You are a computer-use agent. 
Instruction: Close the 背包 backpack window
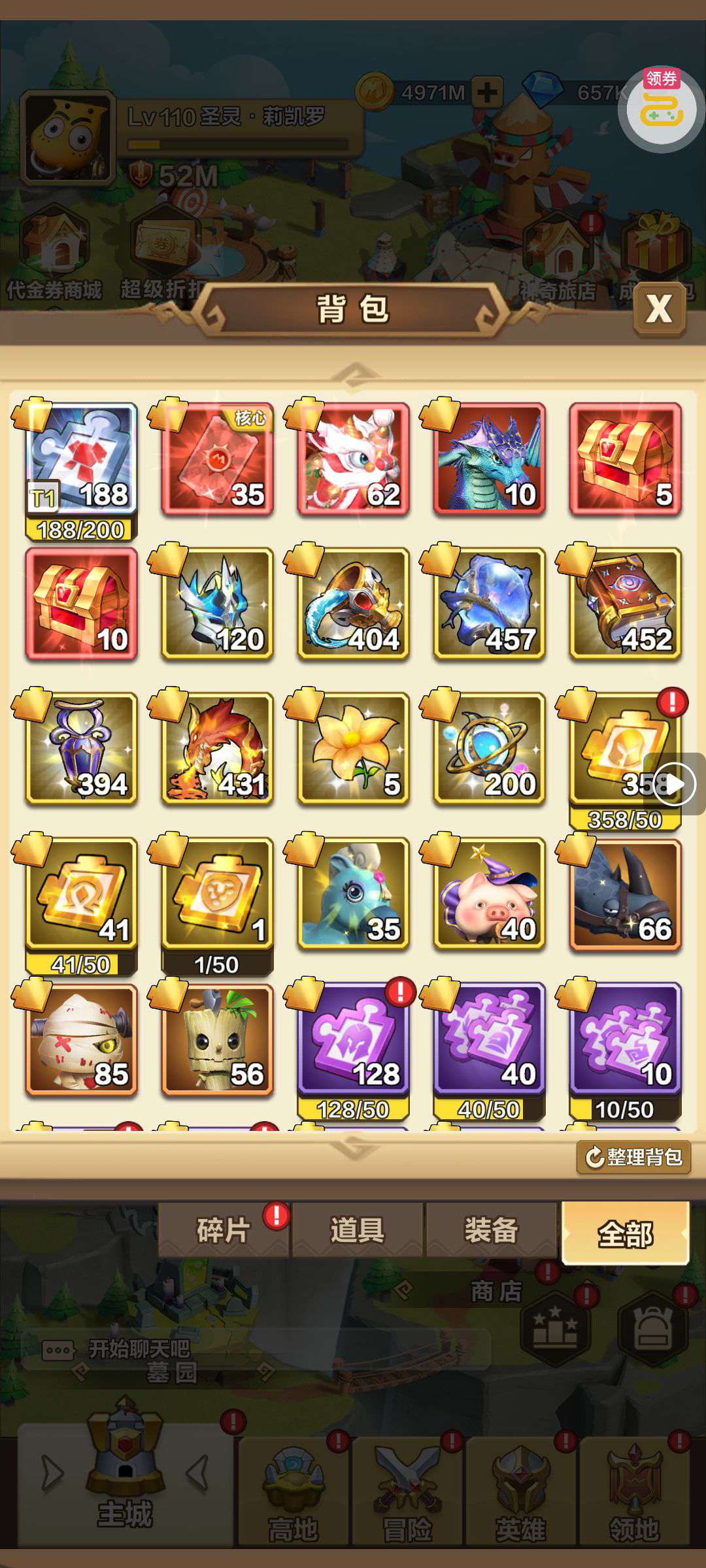coord(659,308)
